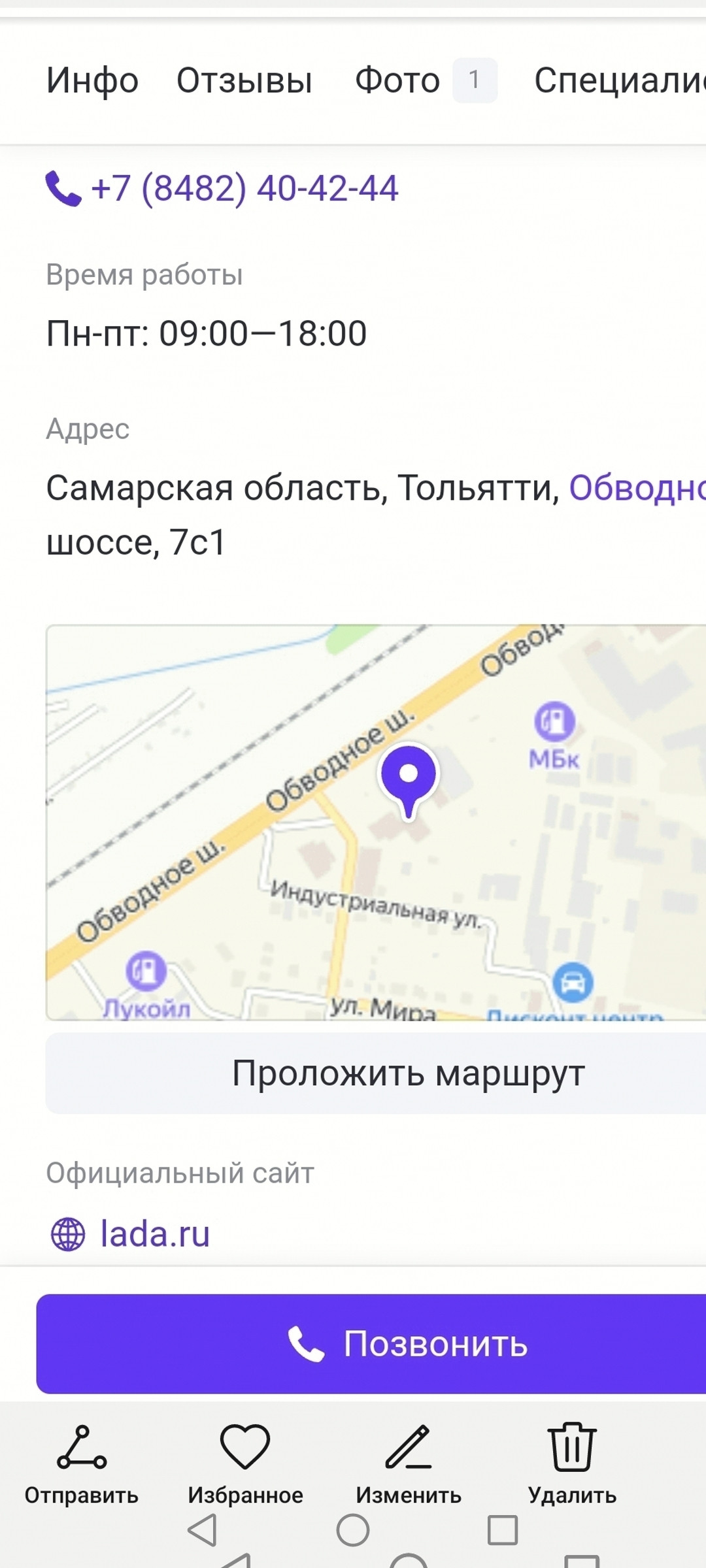Dial the number +7 (8482) 40-42-44
Viewport: 706px width, 1568px height.
222,188
